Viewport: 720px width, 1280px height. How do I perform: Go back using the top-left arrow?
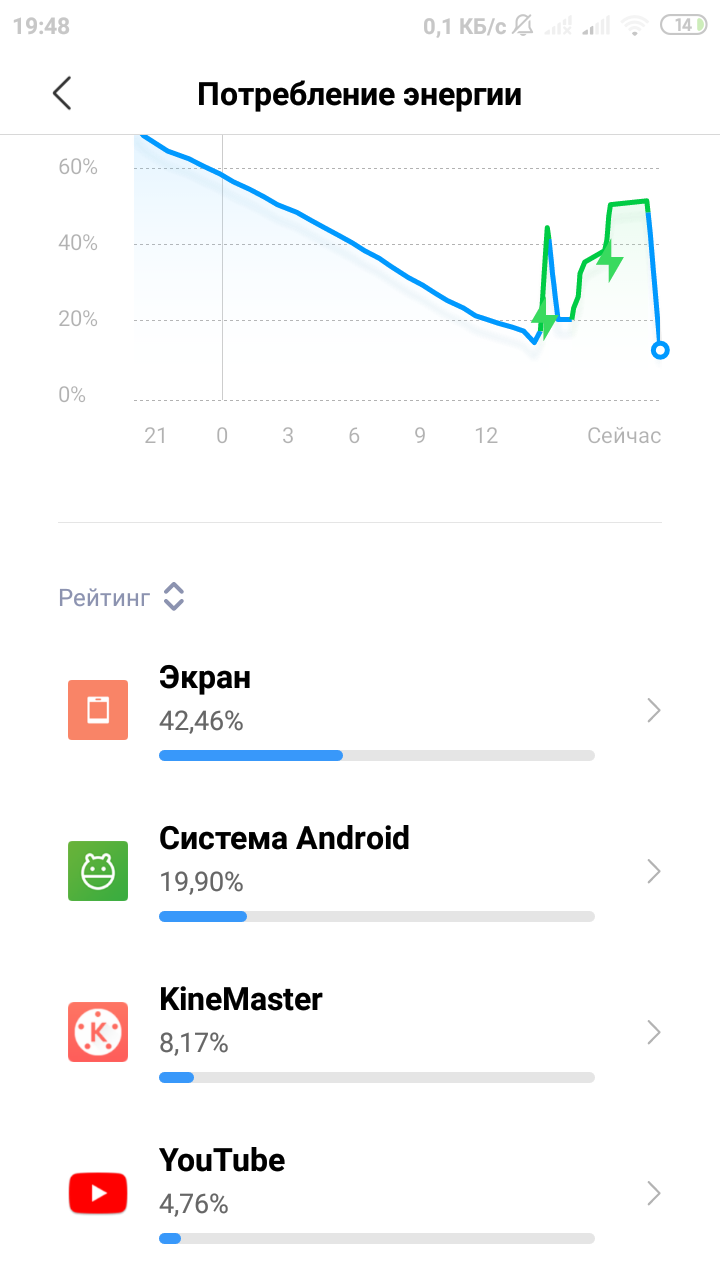[x=62, y=94]
